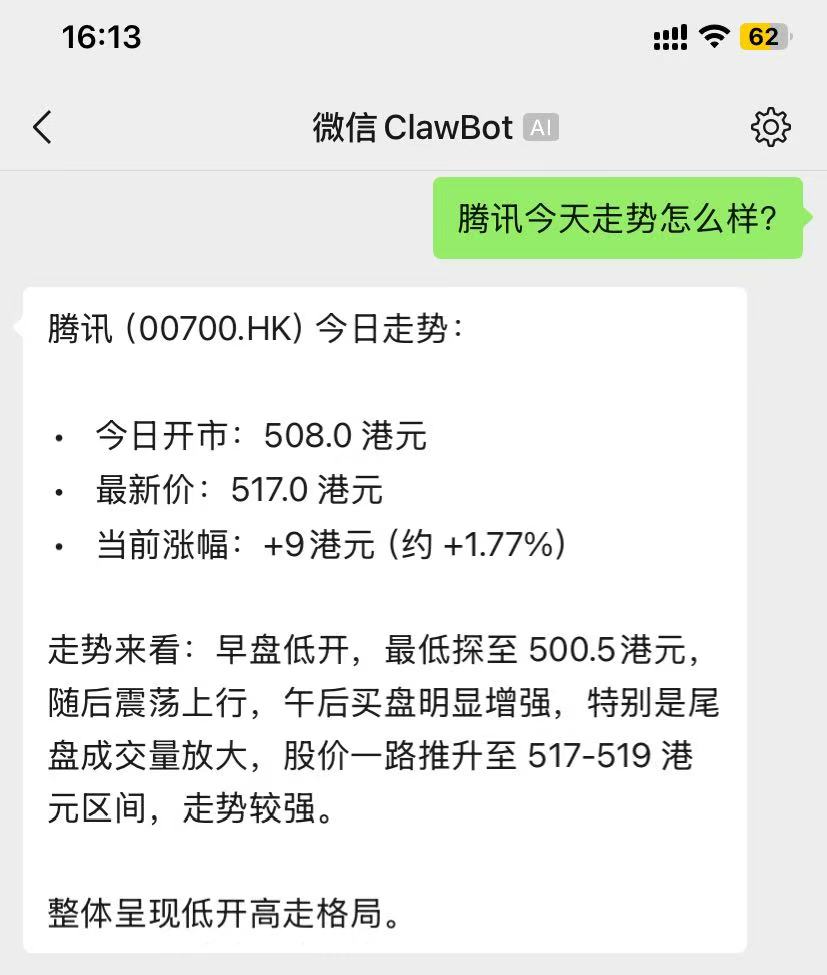827x975 pixels.
Task: Tap the battery indicator showing 62
Action: coord(763,36)
